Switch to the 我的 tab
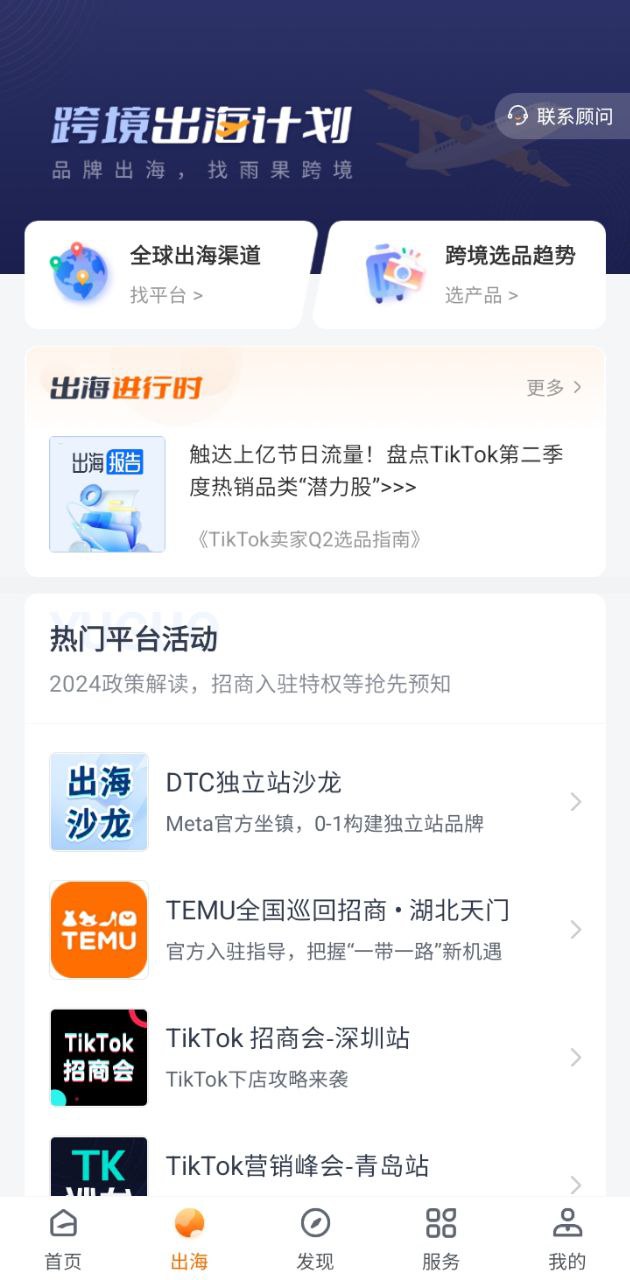Image resolution: width=630 pixels, height=1280 pixels. 567,1239
